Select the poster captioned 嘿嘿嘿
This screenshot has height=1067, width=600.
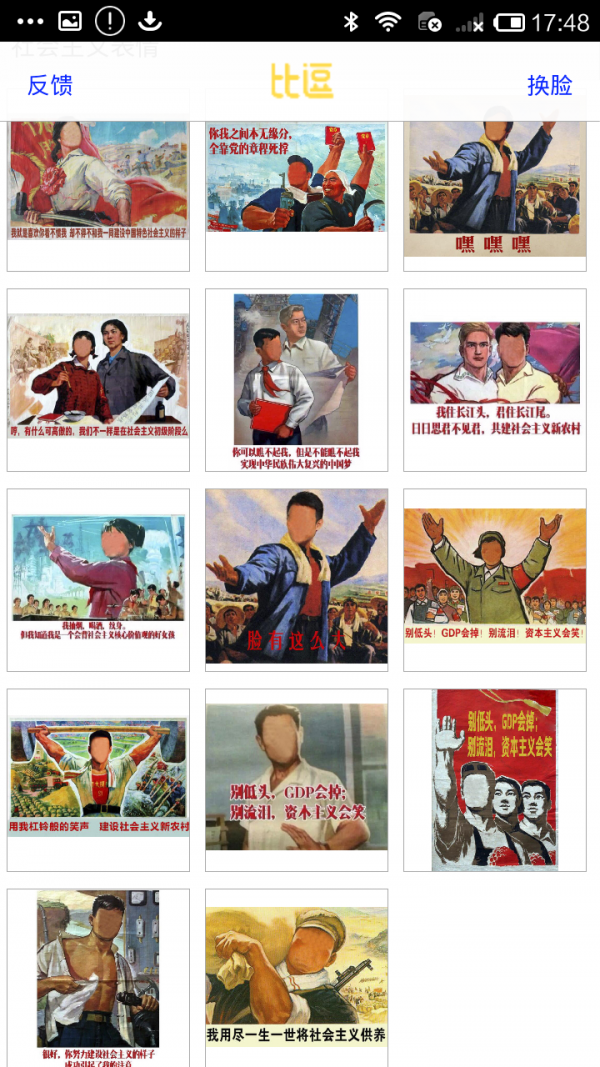[x=494, y=182]
